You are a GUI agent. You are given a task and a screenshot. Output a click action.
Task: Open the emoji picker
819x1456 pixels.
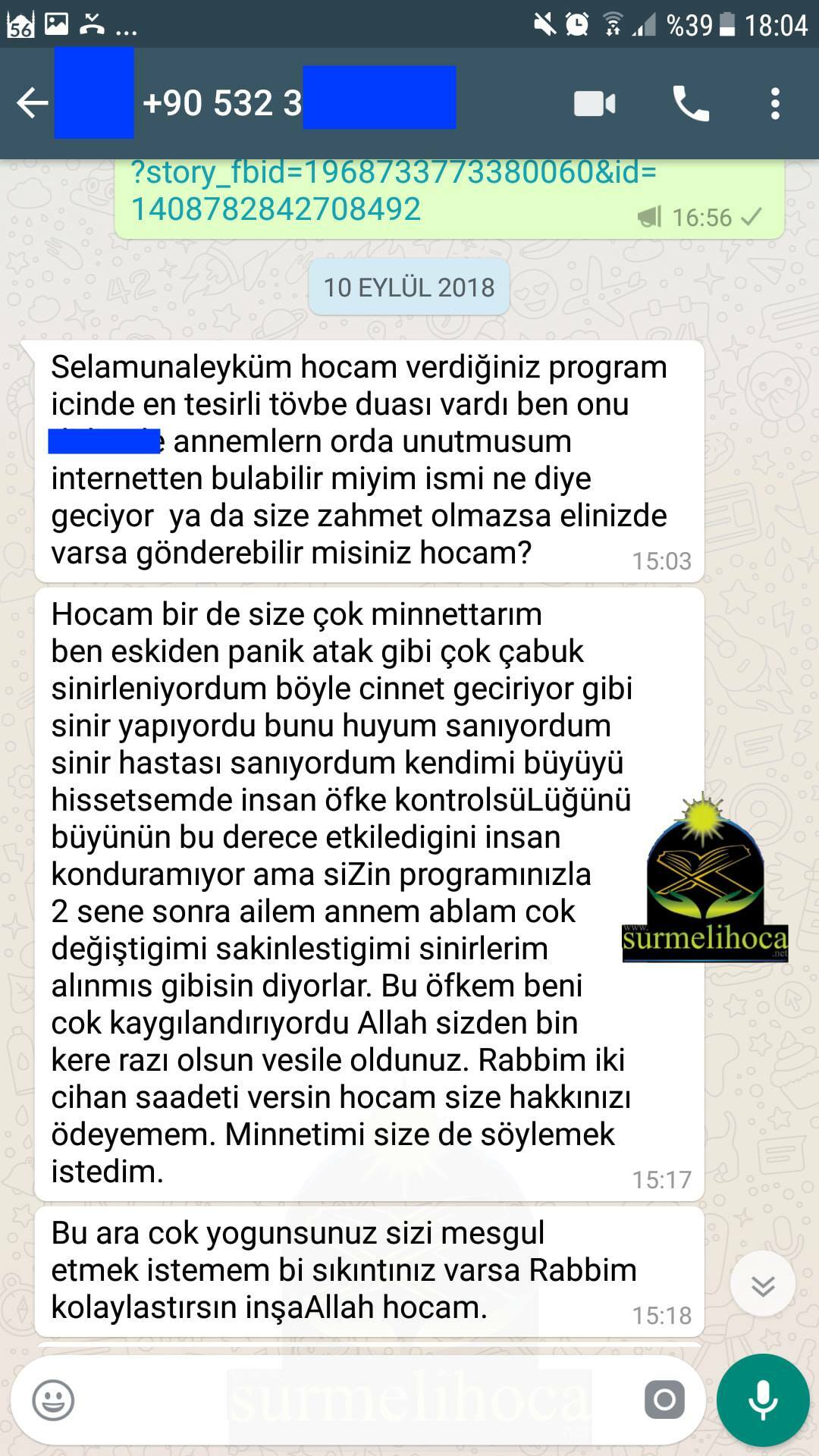53,1400
